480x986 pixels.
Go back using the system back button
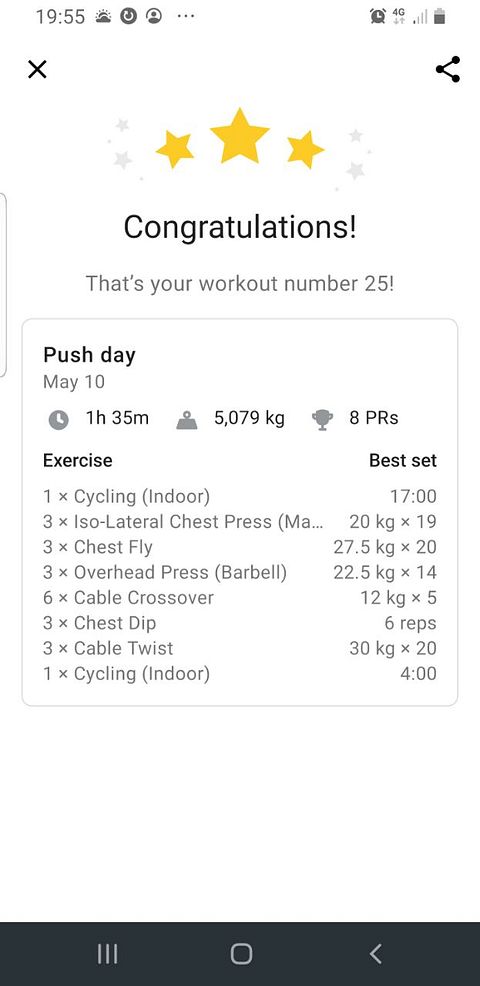[376, 954]
